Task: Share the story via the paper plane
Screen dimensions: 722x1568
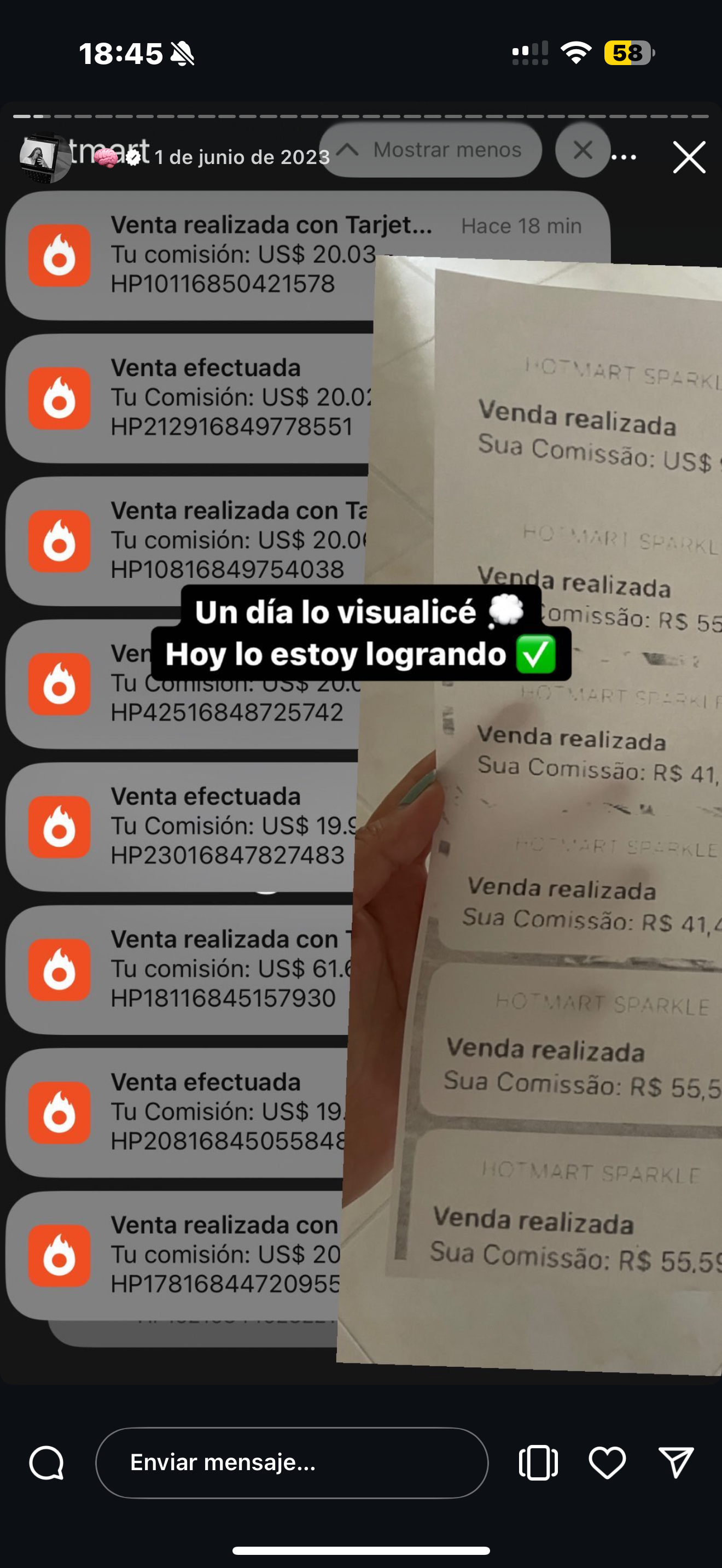Action: pyautogui.click(x=676, y=1462)
